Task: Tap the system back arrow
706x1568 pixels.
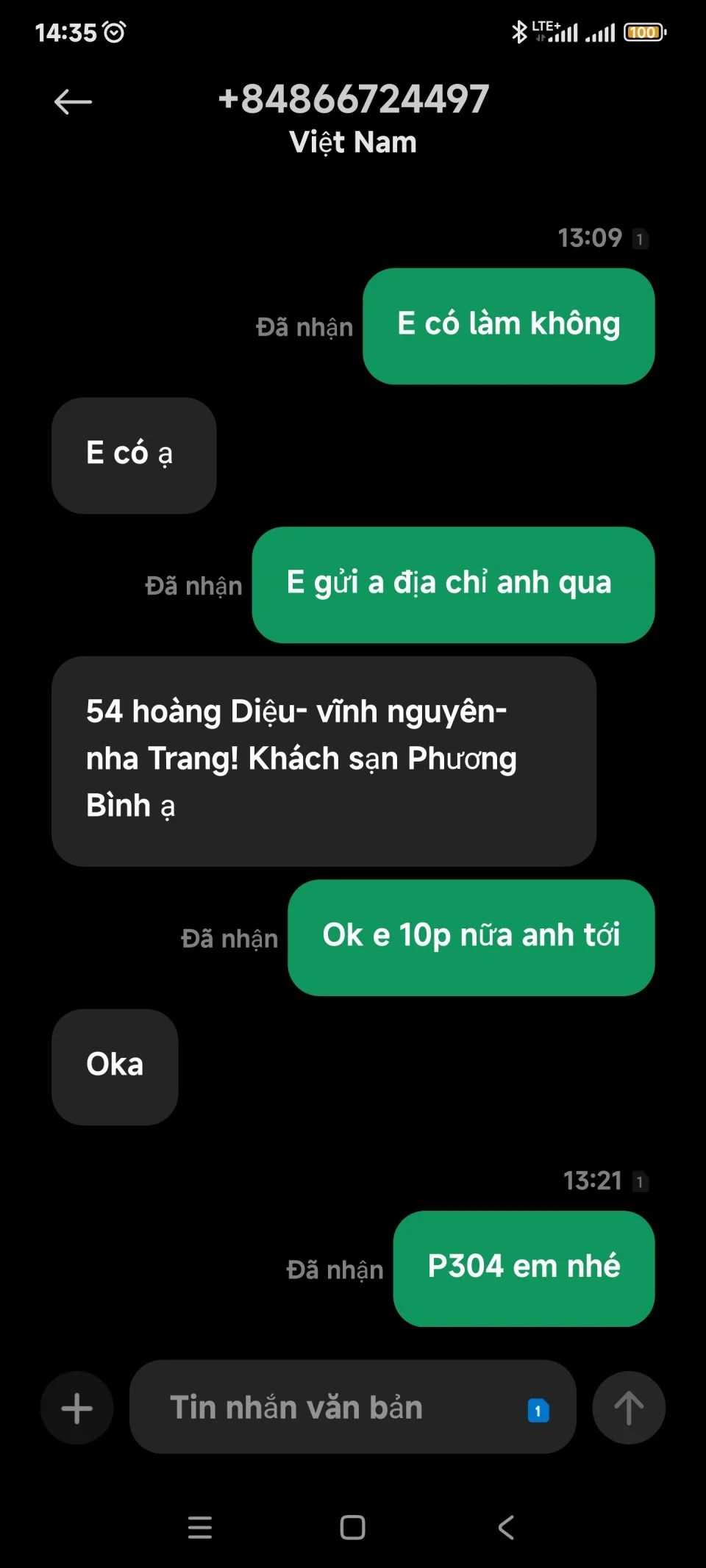Action: point(506,1528)
